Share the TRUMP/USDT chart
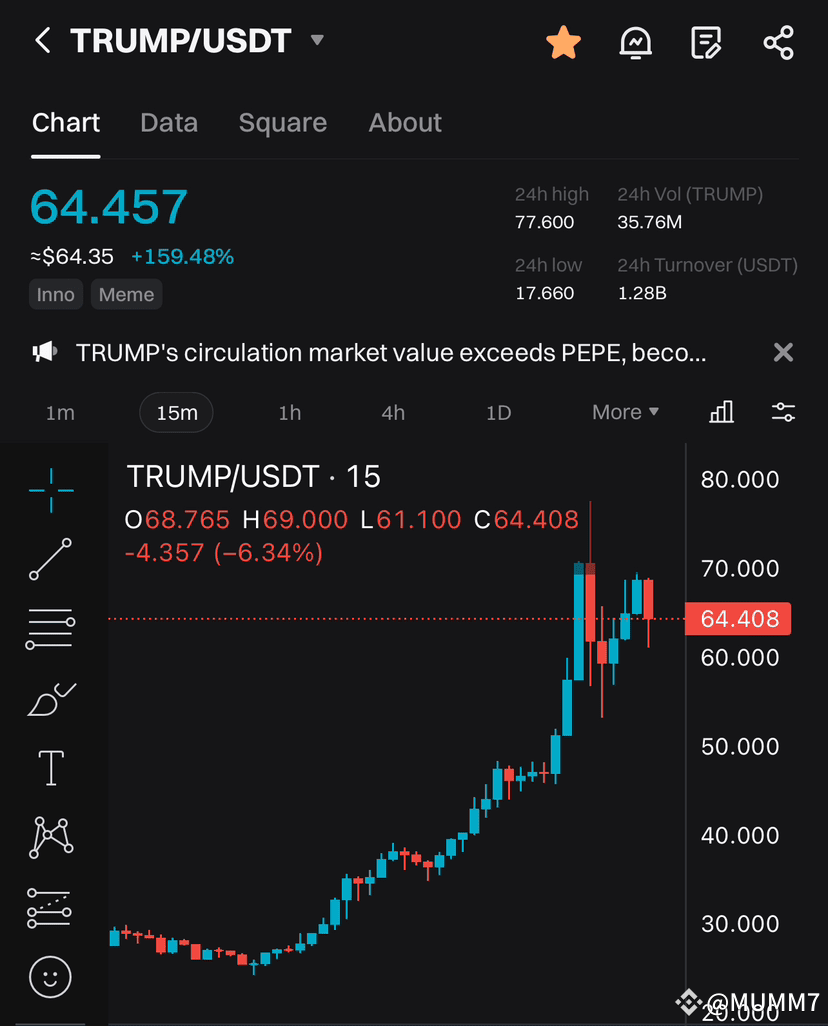This screenshot has width=828, height=1026. click(778, 42)
